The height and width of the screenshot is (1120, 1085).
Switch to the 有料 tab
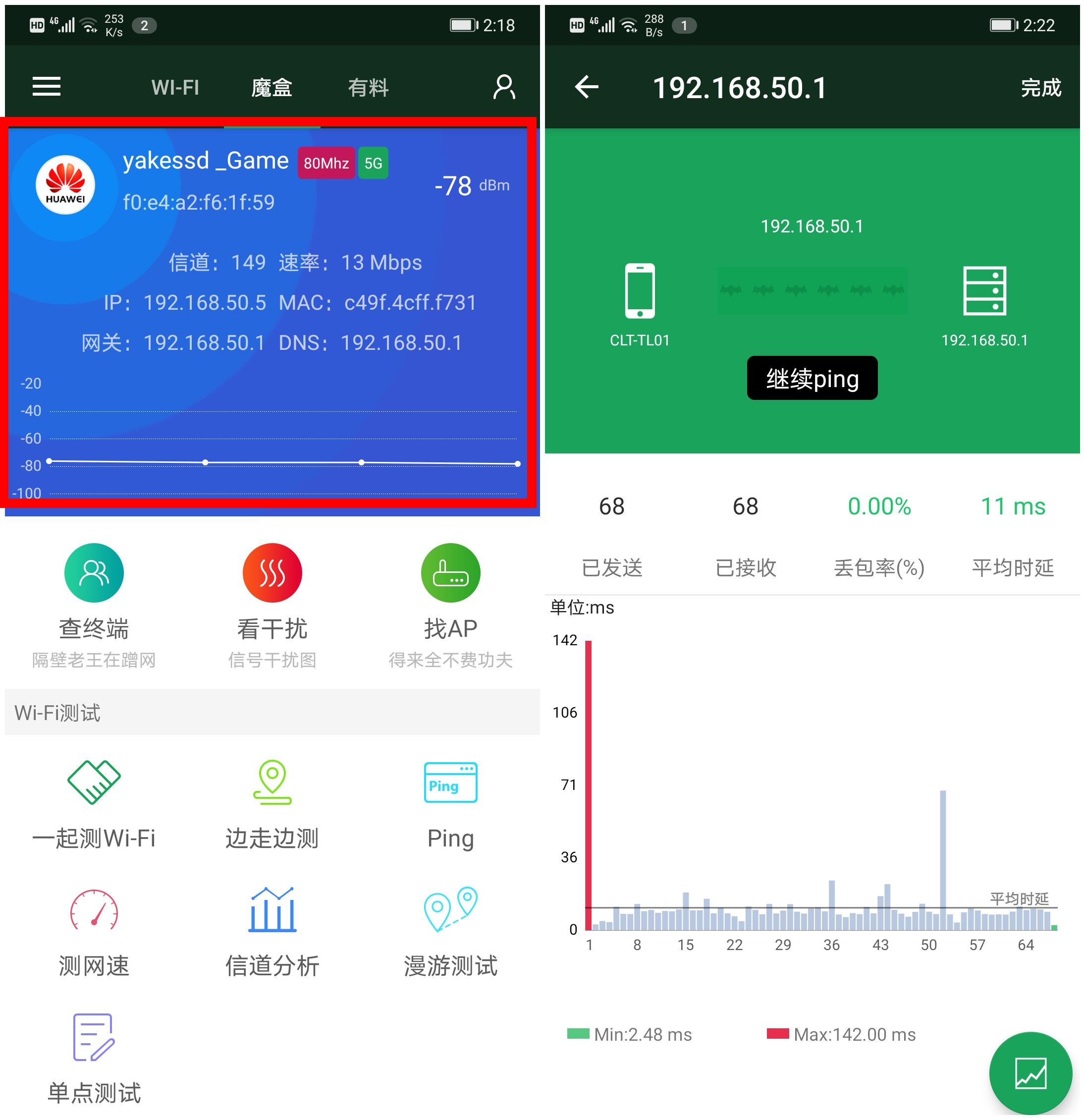tap(368, 87)
